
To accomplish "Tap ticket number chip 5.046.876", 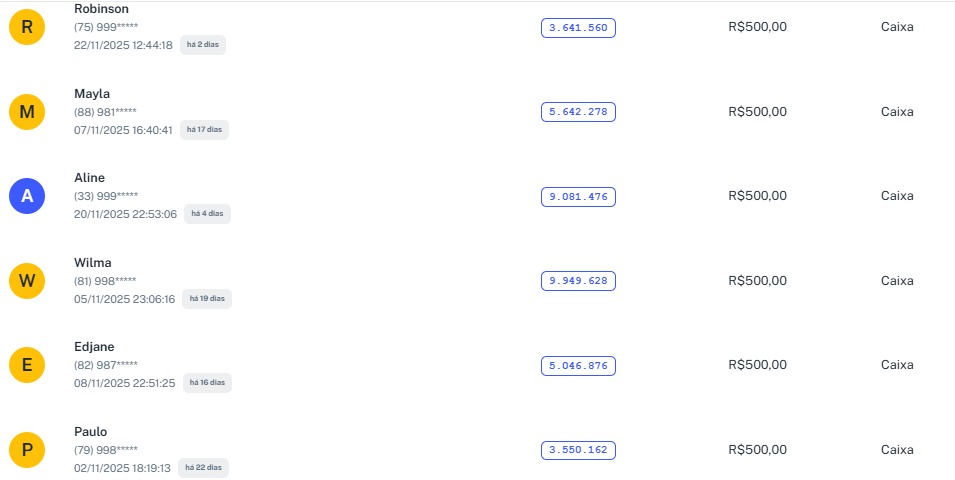I will point(578,366).
